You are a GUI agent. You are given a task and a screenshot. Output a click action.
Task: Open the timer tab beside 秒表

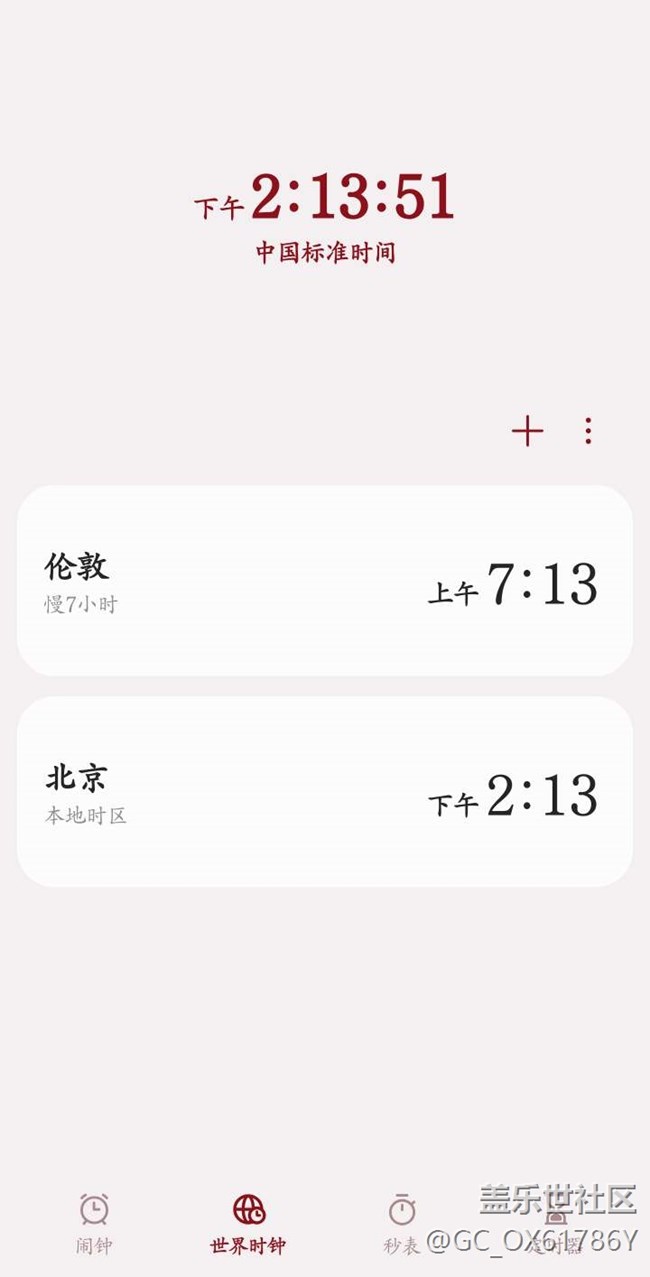click(556, 1223)
